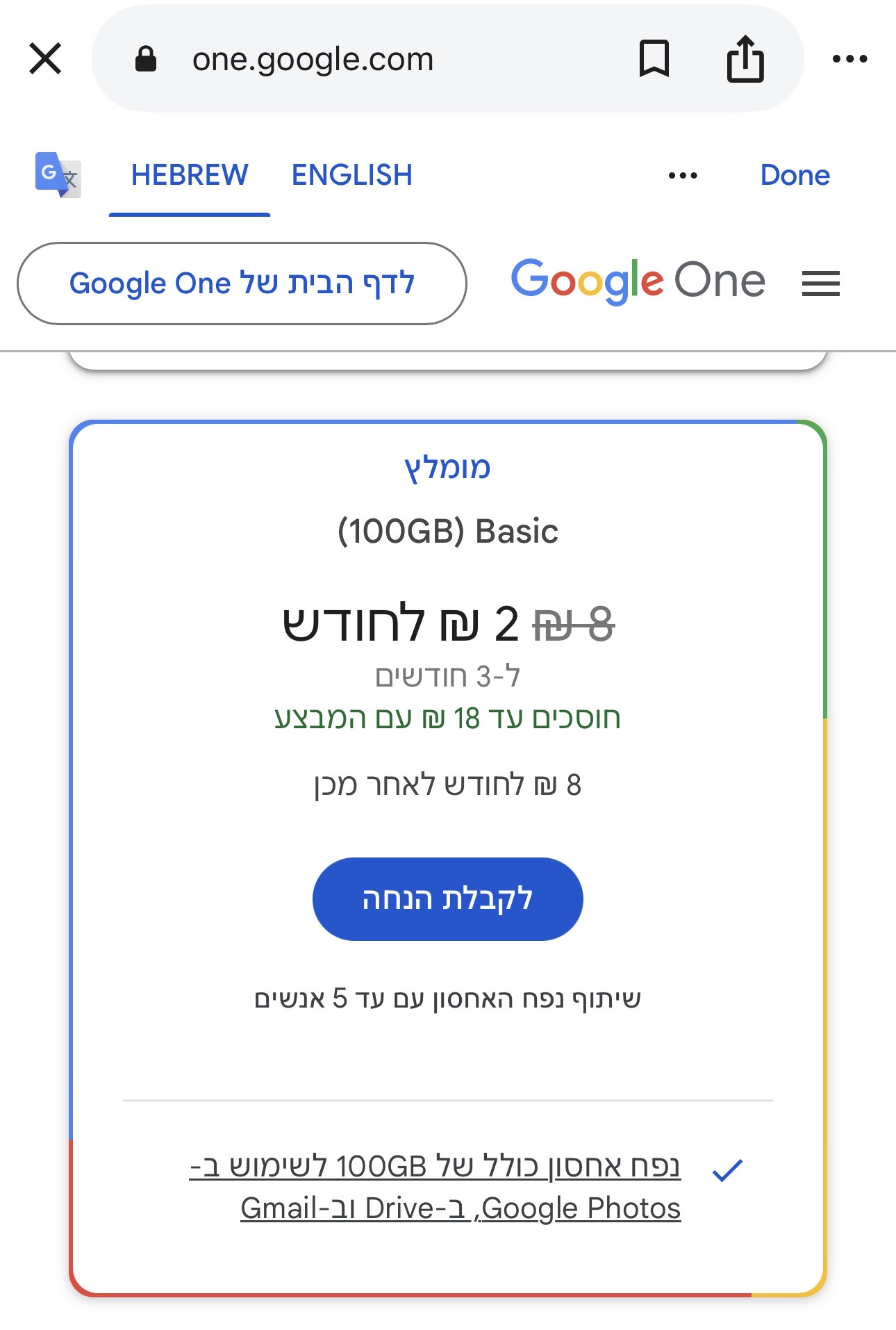896x1330 pixels.
Task: Tap the one.google.com address bar
Action: click(x=313, y=60)
